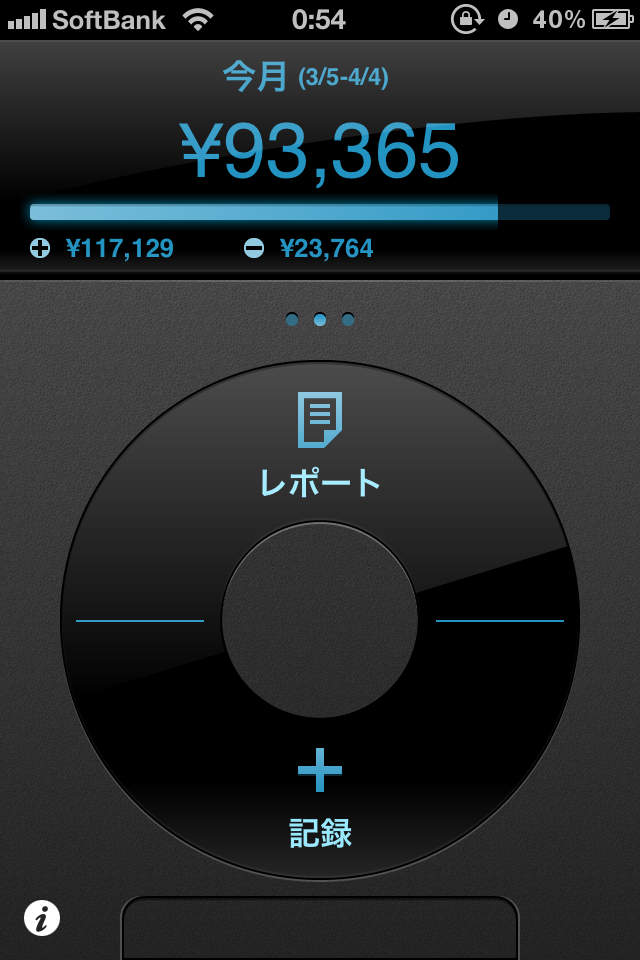Tap the page indicator dots
The image size is (640, 960).
click(320, 320)
